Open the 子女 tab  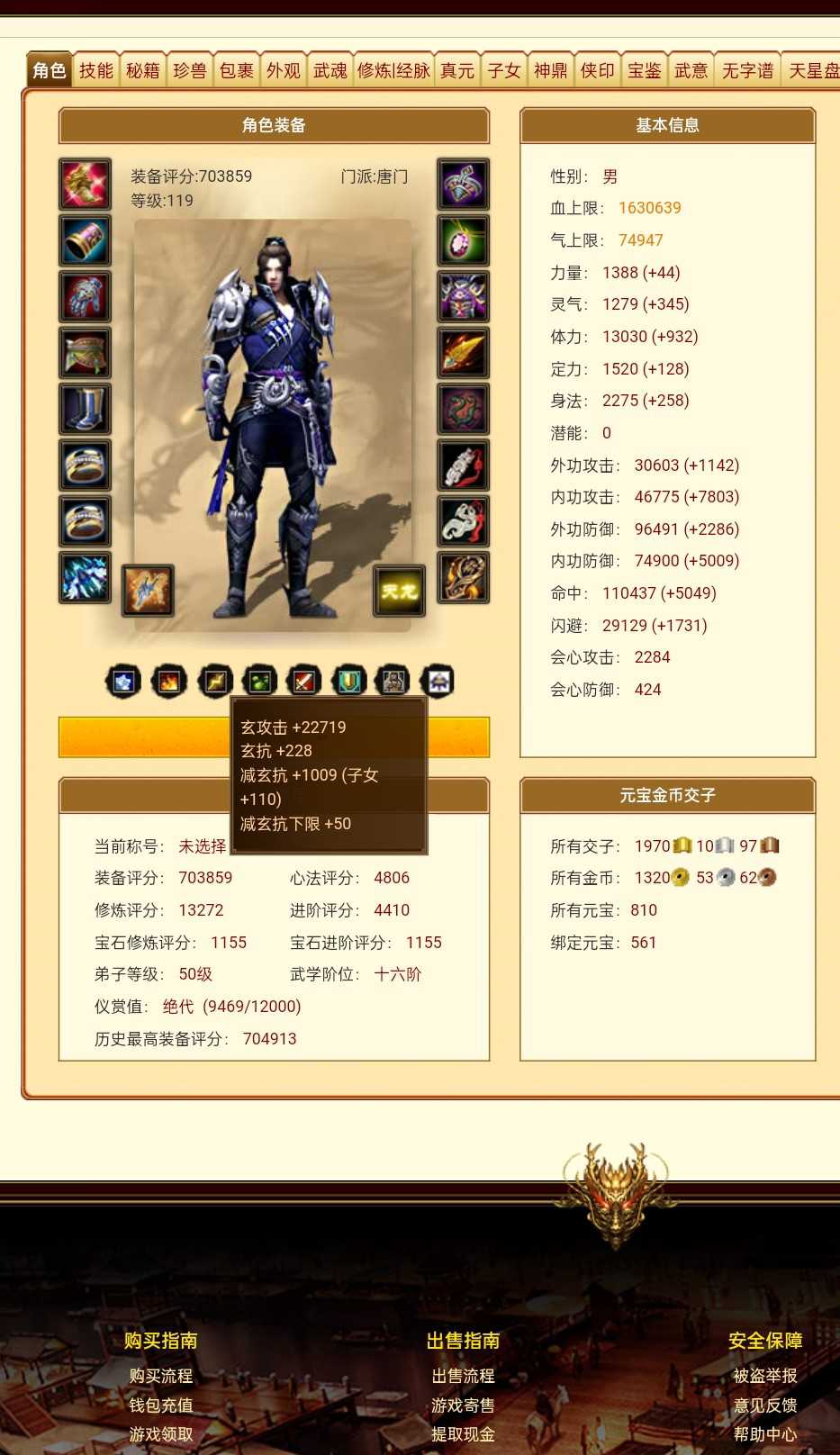(504, 70)
